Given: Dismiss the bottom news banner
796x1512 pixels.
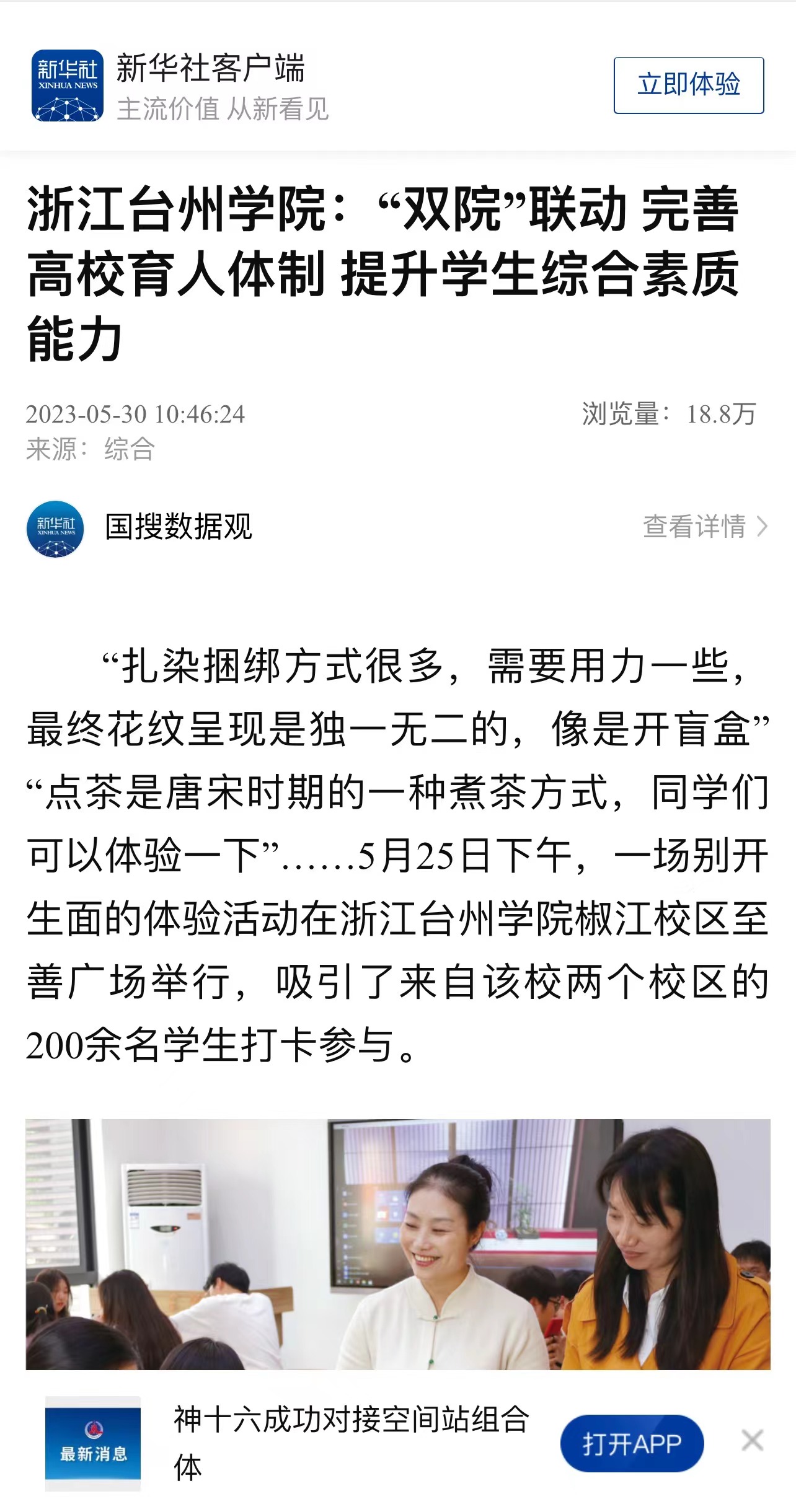Looking at the screenshot, I should coord(752,1440).
